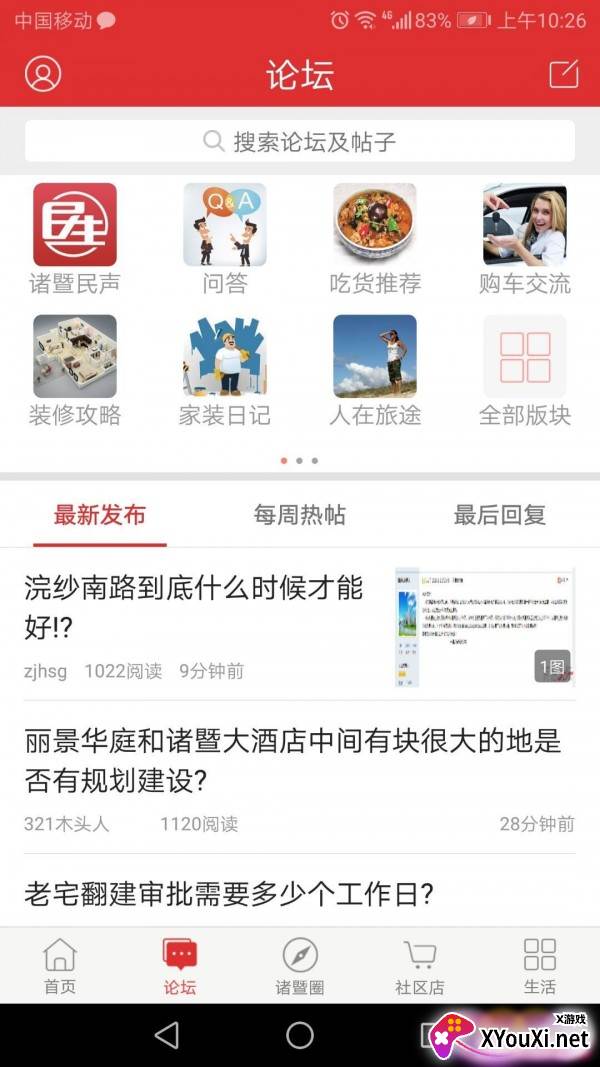Open the post about 浣纱南路
The width and height of the screenshot is (600, 1067).
[195, 607]
